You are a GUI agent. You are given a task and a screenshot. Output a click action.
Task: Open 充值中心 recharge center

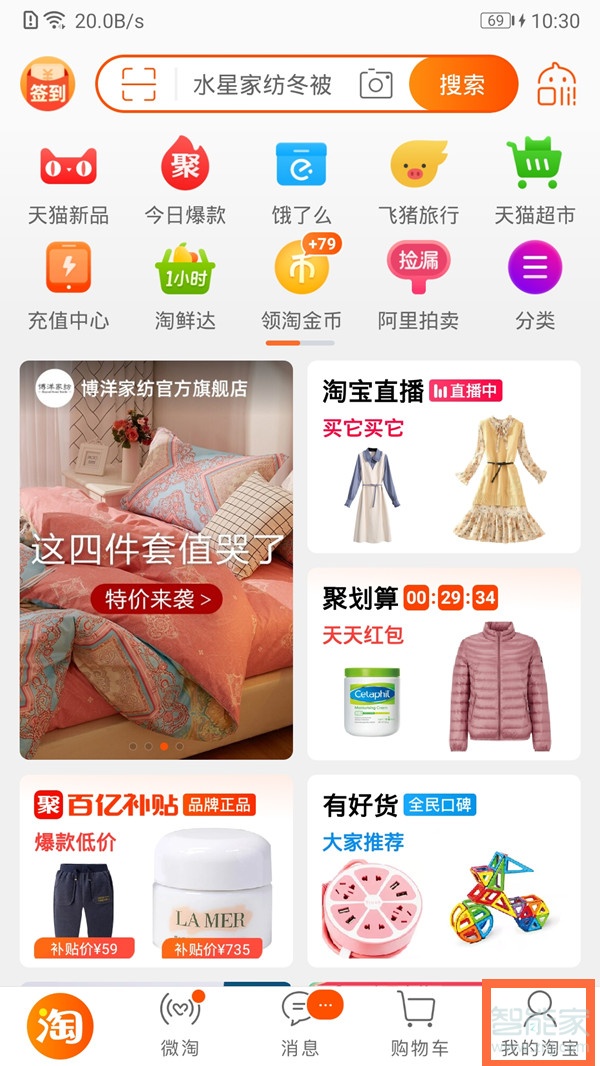tap(68, 286)
